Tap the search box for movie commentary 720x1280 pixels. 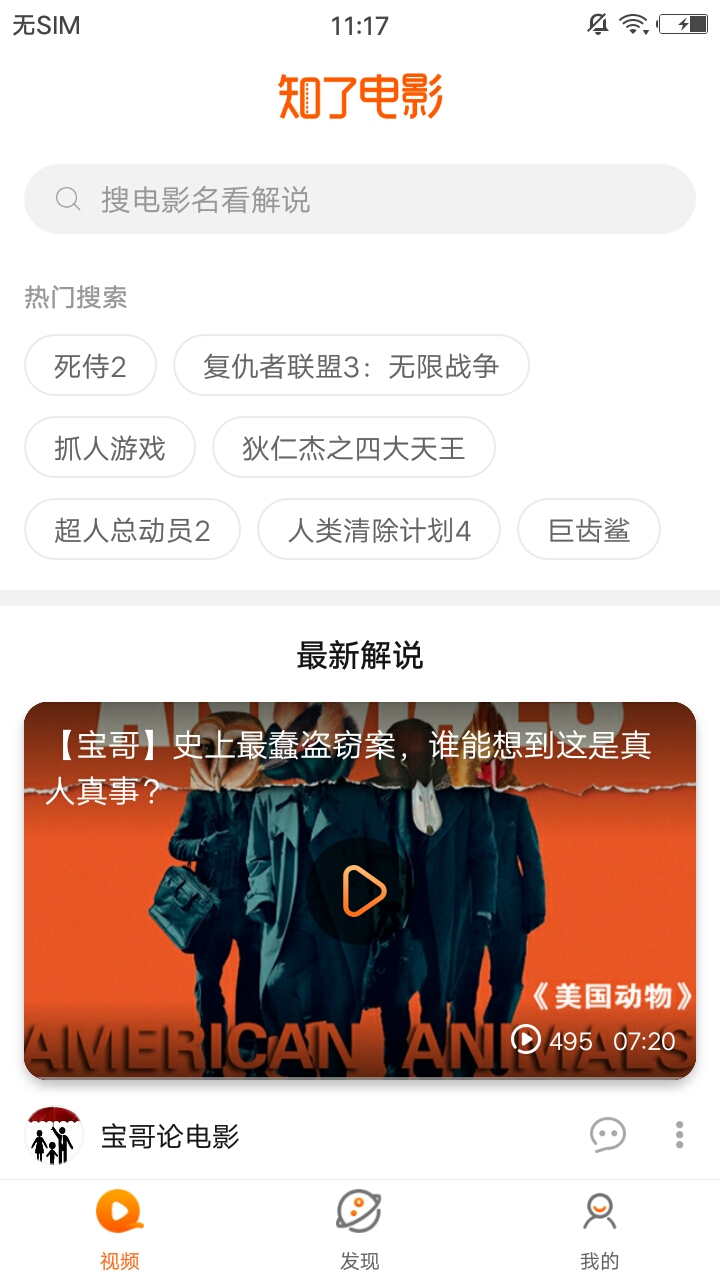(360, 199)
